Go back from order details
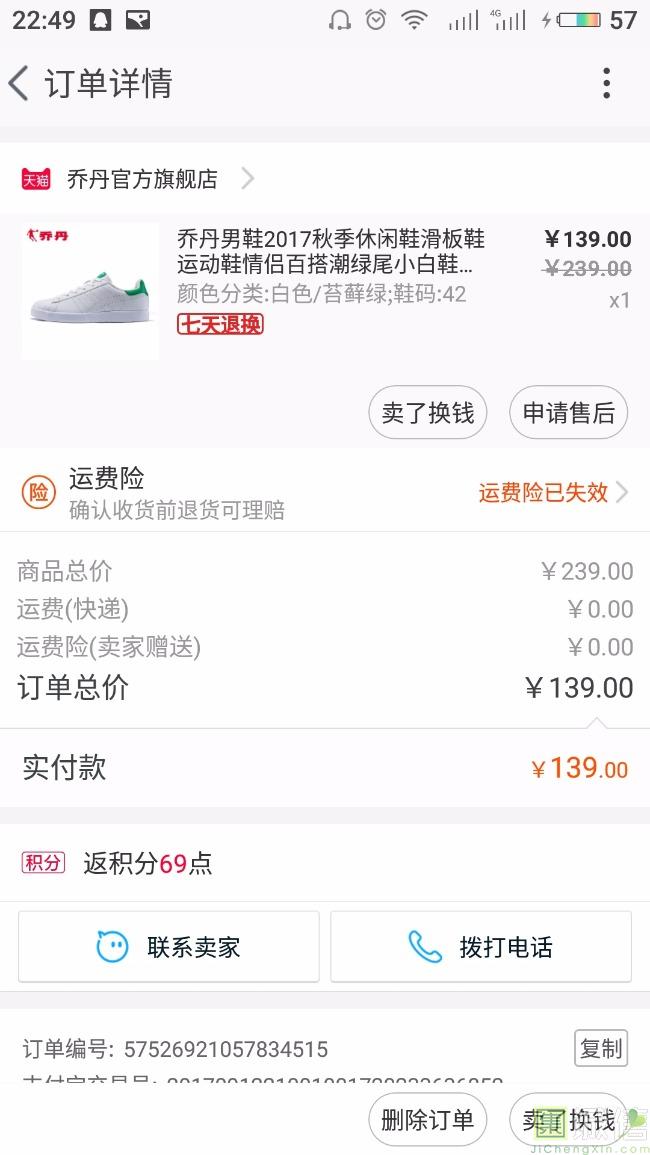The width and height of the screenshot is (650, 1155). click(20, 84)
